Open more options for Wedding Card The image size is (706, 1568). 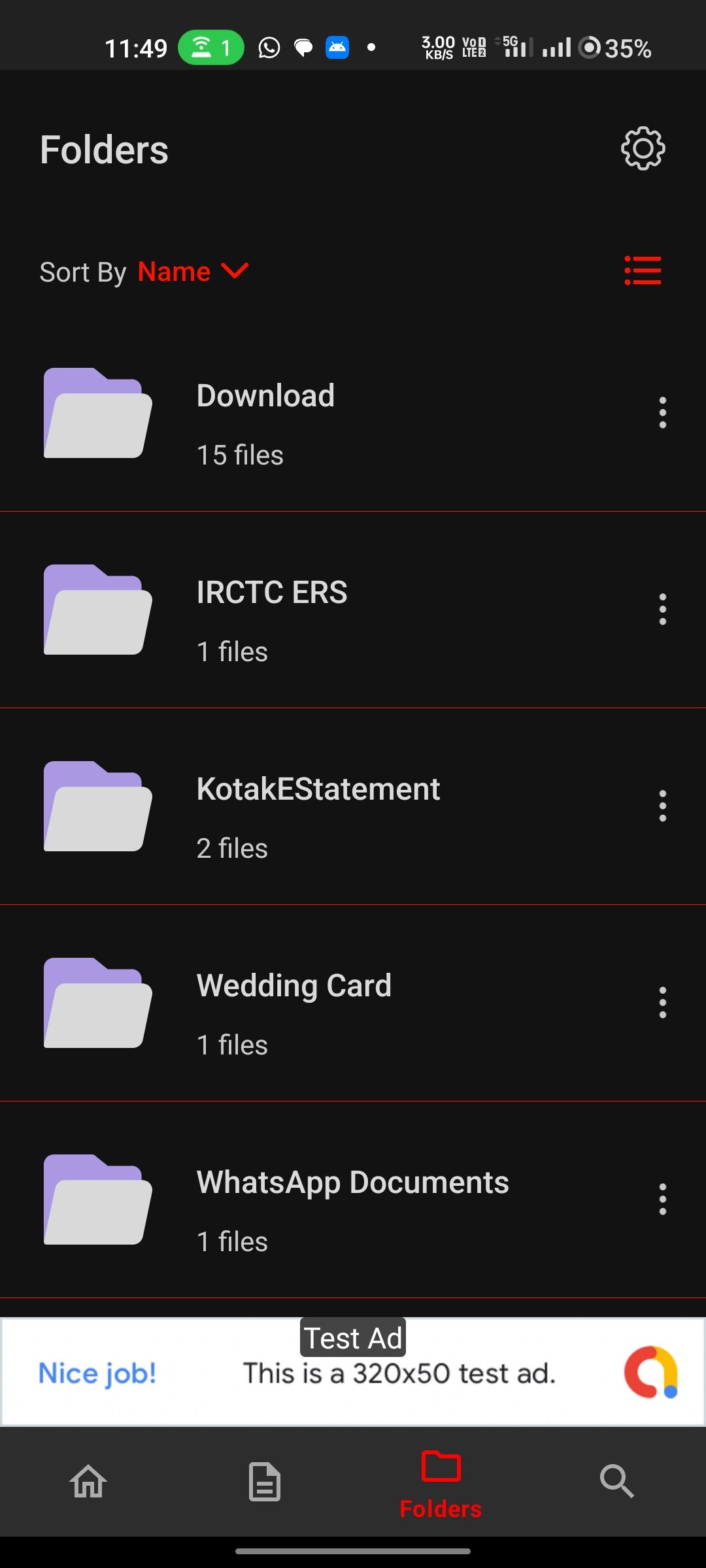pos(662,1003)
